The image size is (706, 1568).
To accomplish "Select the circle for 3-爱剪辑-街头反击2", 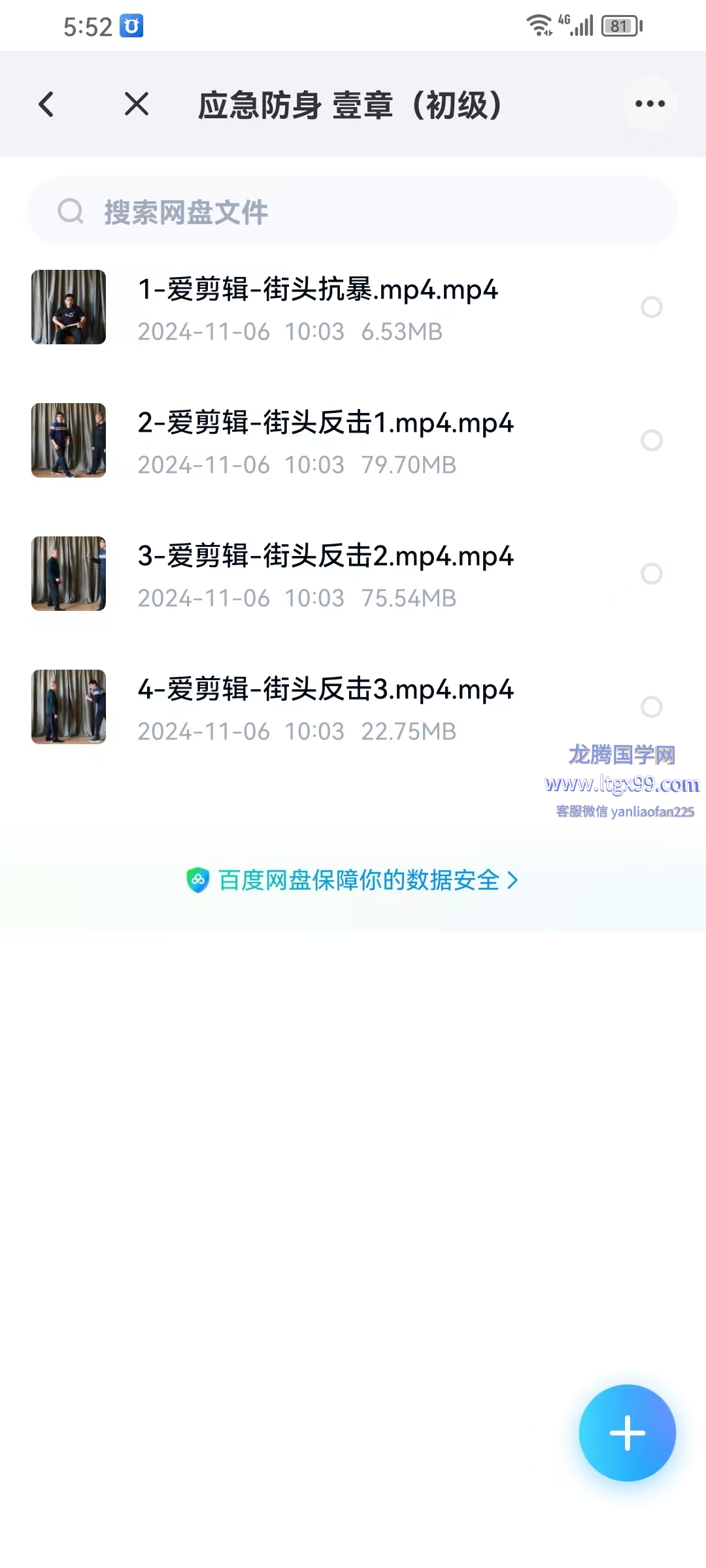I will 651,574.
